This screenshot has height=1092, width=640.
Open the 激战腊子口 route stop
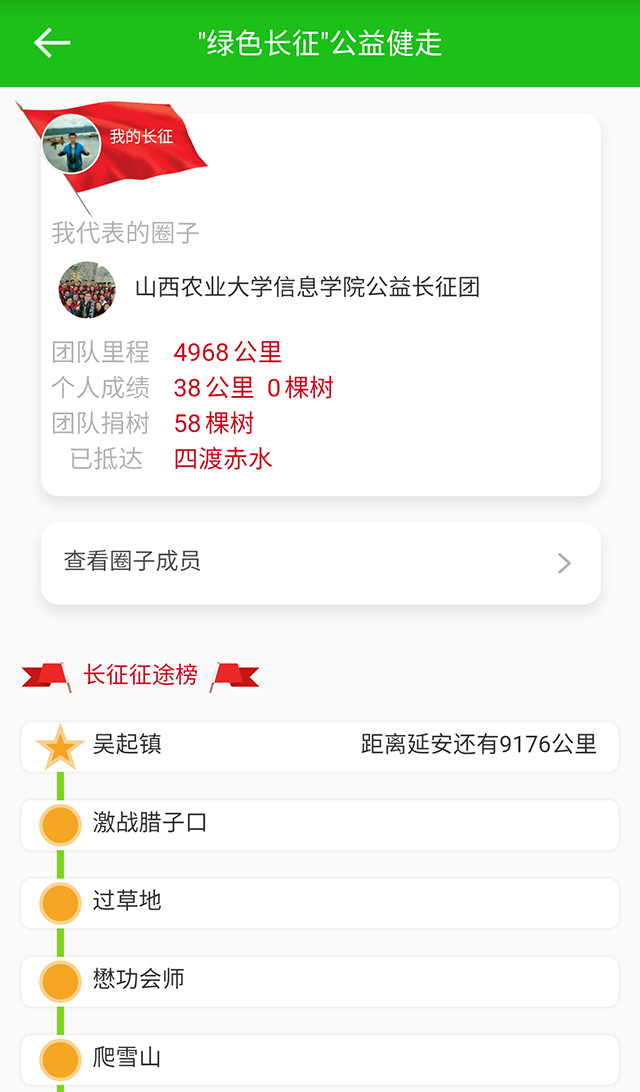tap(320, 824)
